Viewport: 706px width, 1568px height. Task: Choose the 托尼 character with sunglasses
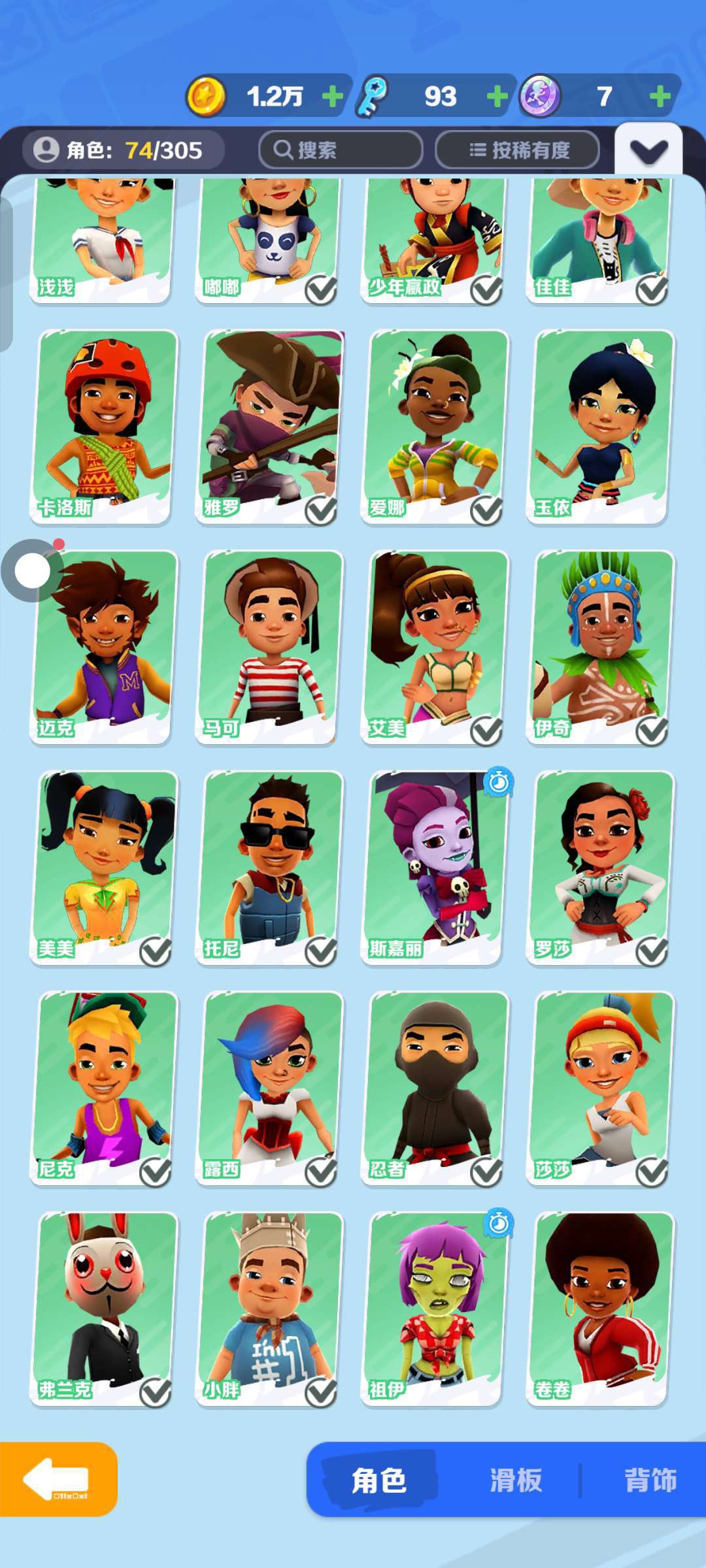point(269,868)
